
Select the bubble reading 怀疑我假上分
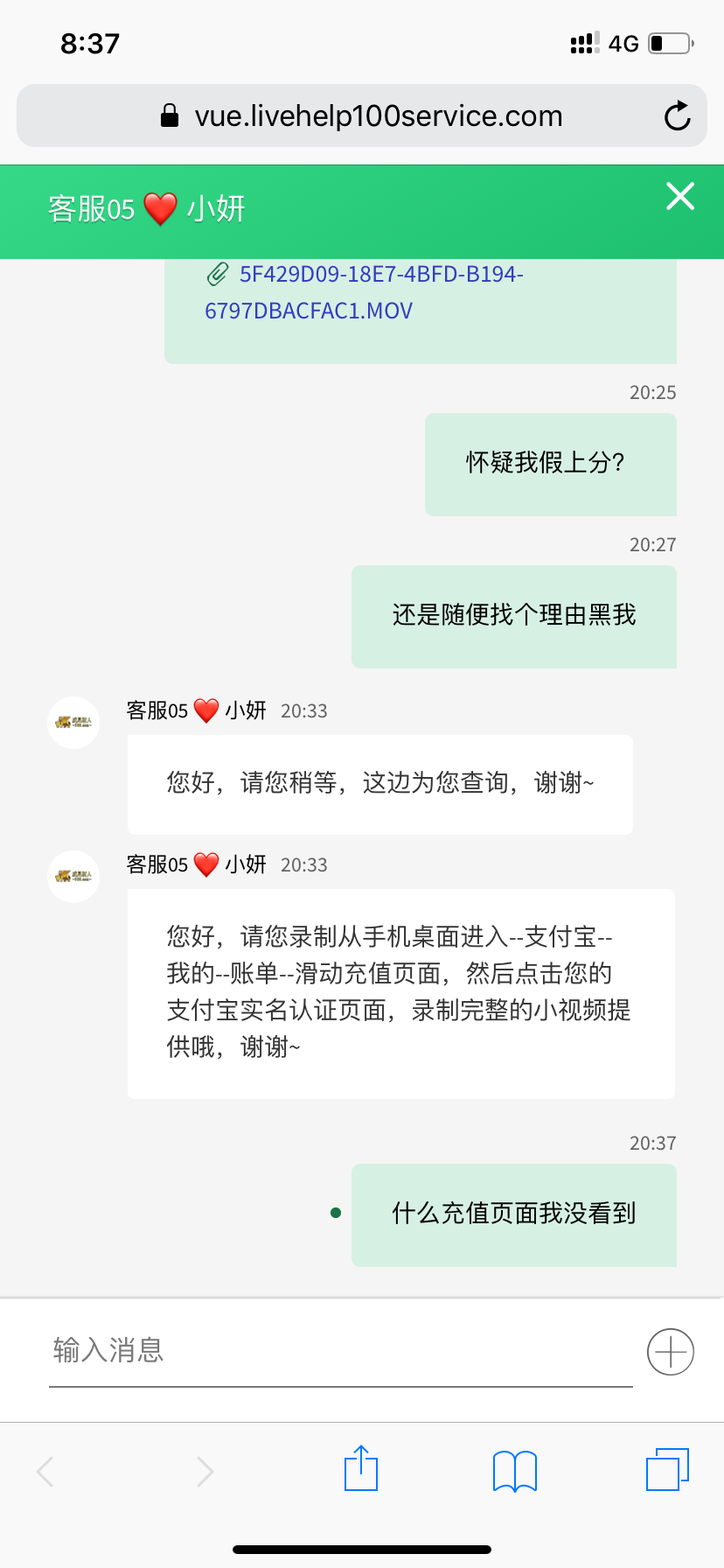pyautogui.click(x=550, y=464)
